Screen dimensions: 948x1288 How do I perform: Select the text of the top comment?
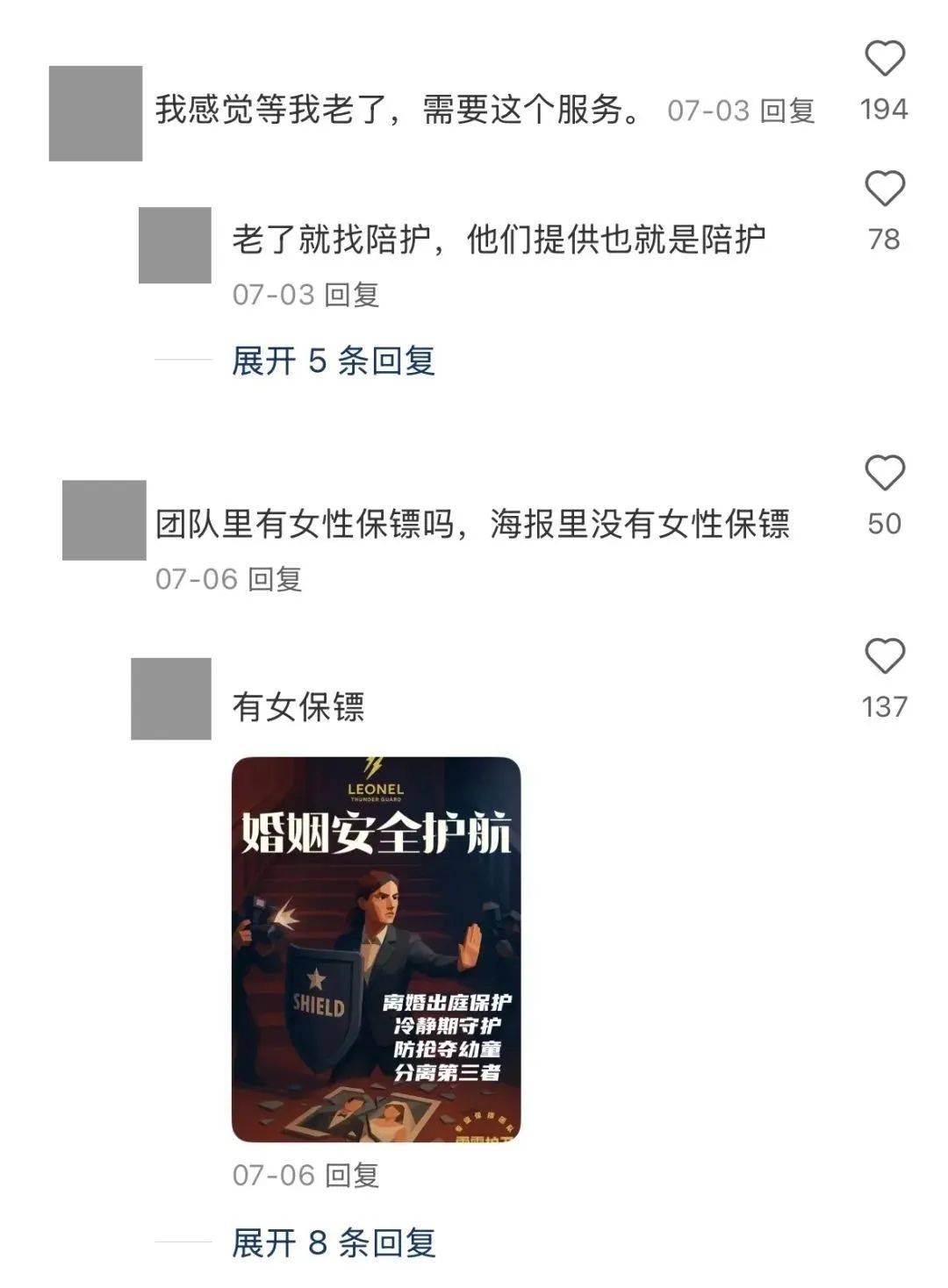pos(399,109)
